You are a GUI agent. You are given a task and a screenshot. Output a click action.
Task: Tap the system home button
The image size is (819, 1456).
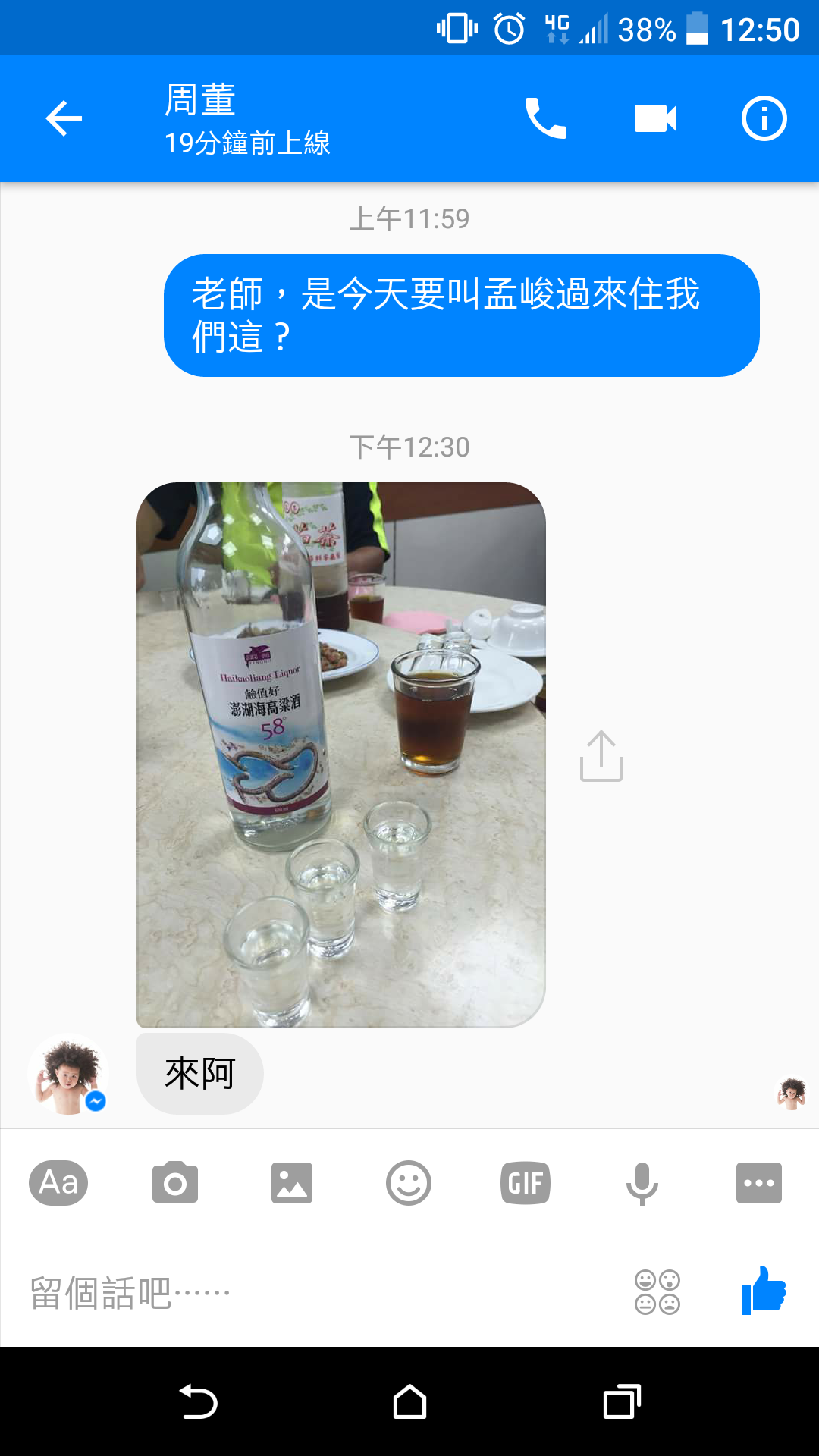[409, 1402]
